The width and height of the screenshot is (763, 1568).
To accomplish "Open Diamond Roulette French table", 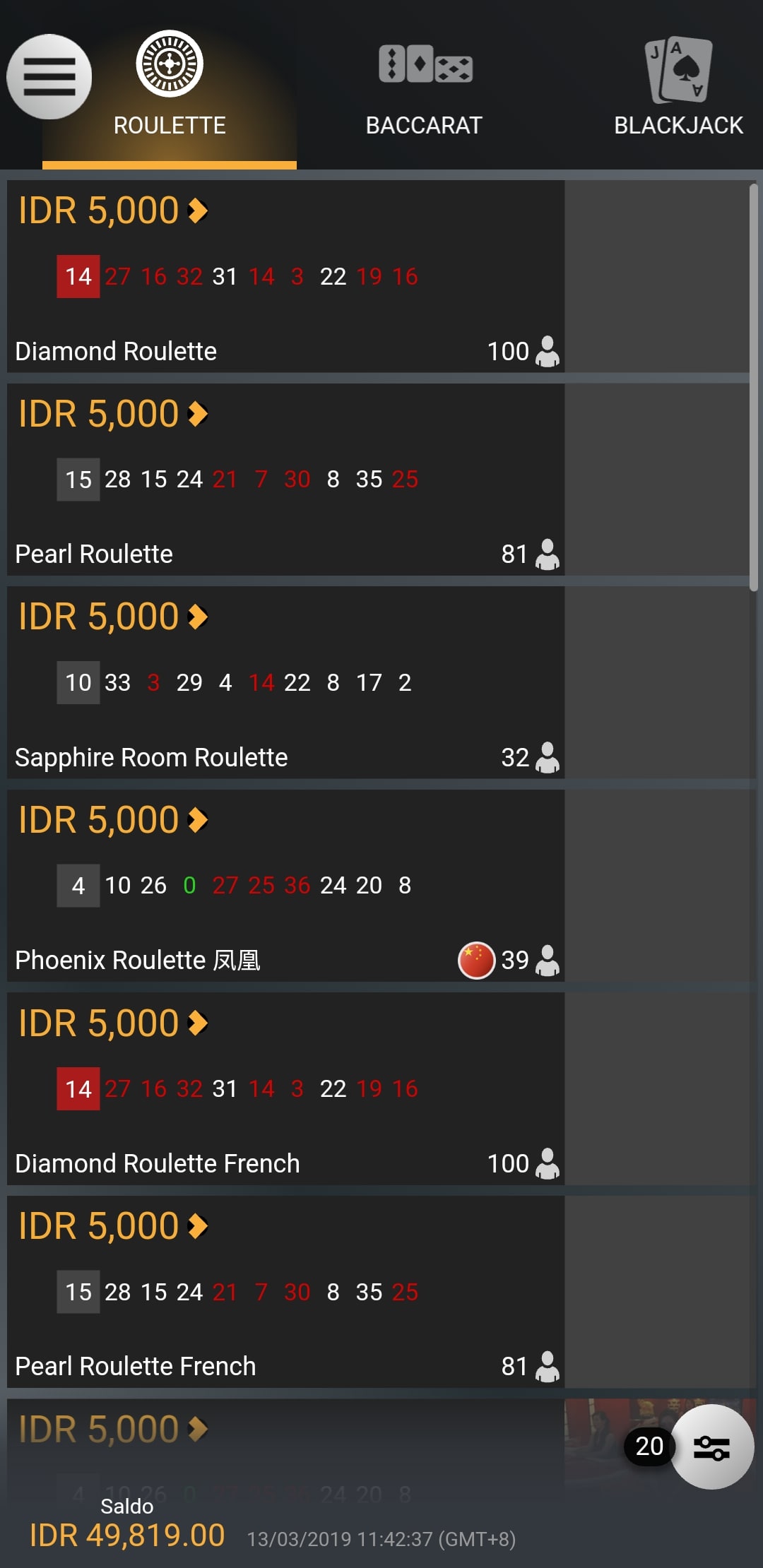I will [x=285, y=1089].
